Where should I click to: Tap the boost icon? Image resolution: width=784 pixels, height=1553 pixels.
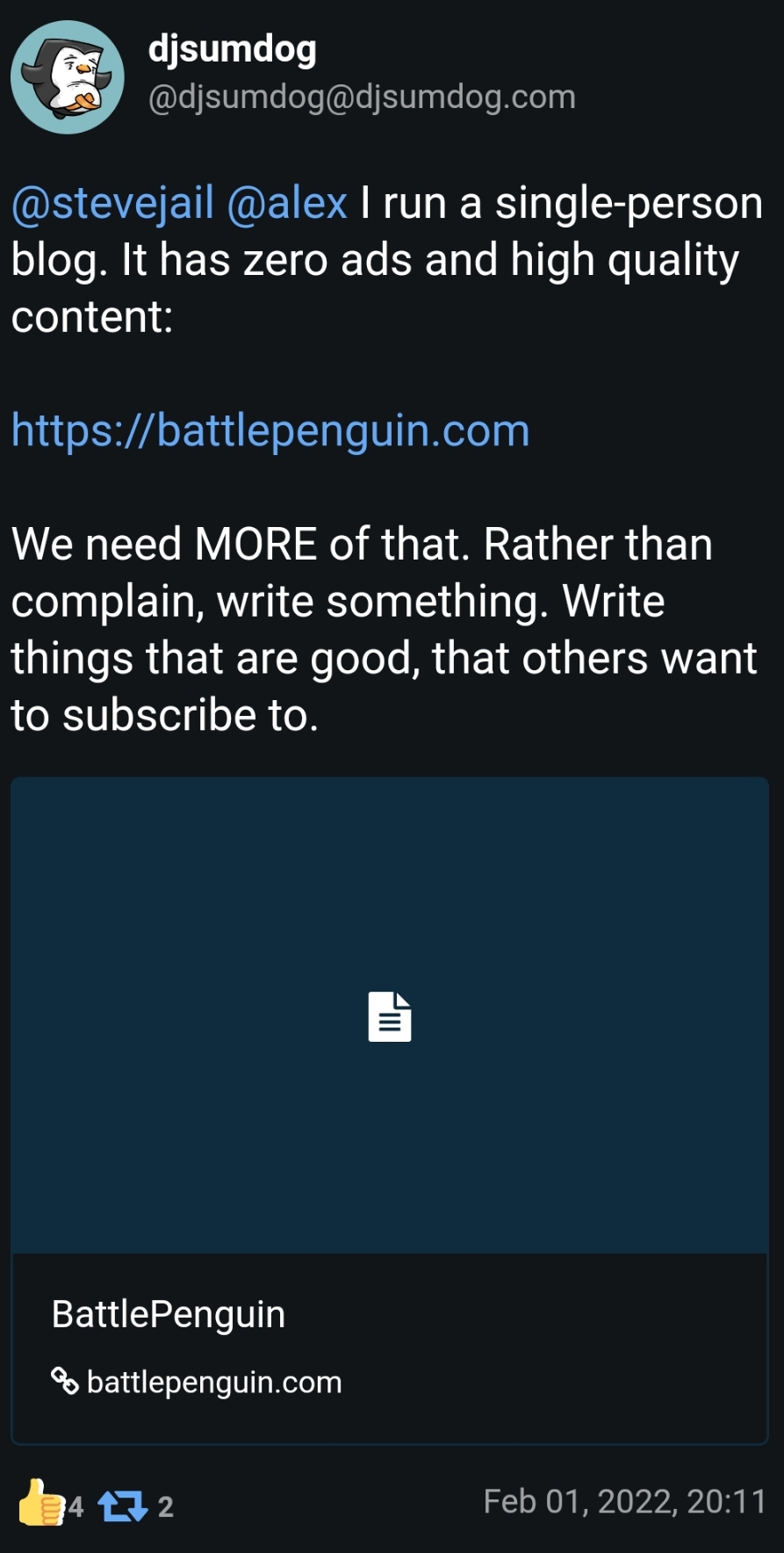pyautogui.click(x=123, y=1506)
